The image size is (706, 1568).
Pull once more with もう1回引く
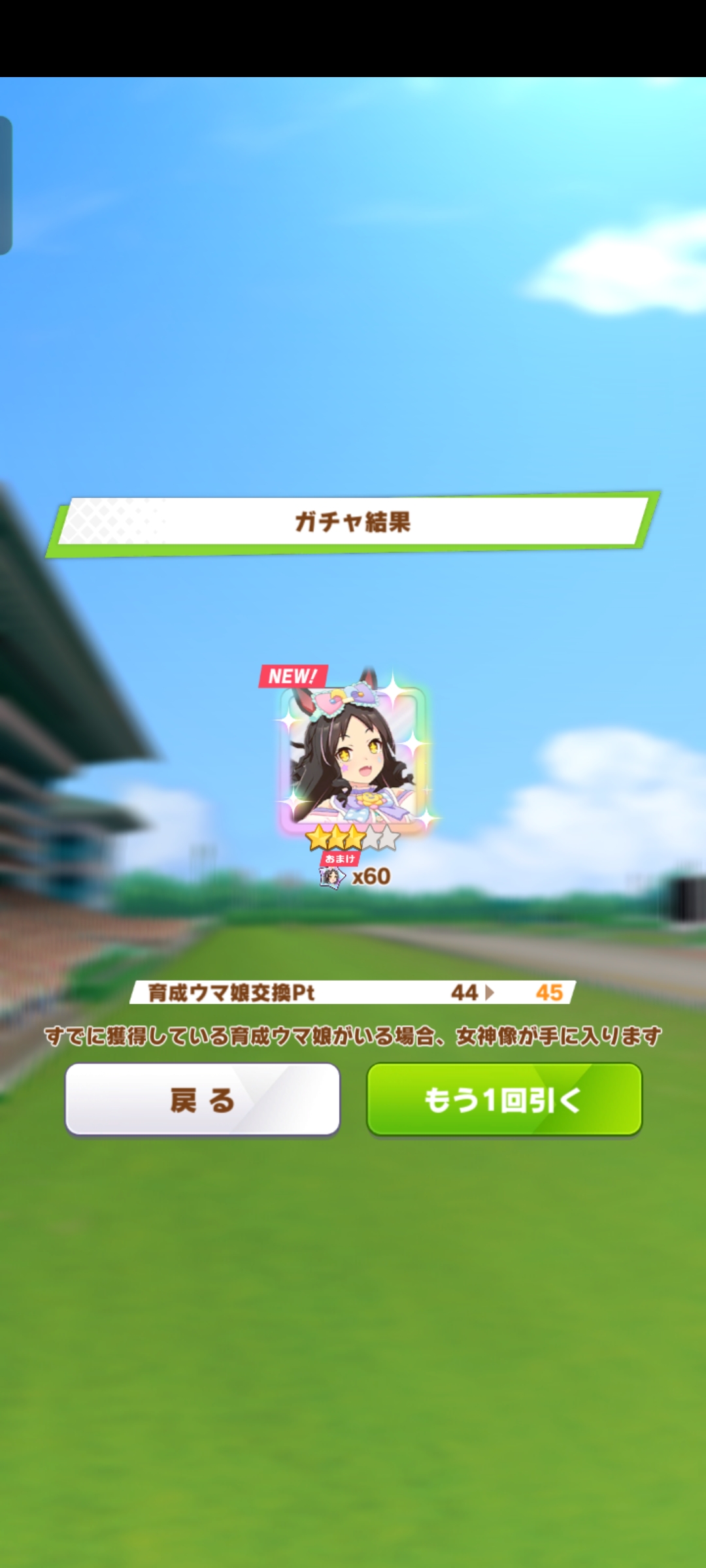(504, 1100)
